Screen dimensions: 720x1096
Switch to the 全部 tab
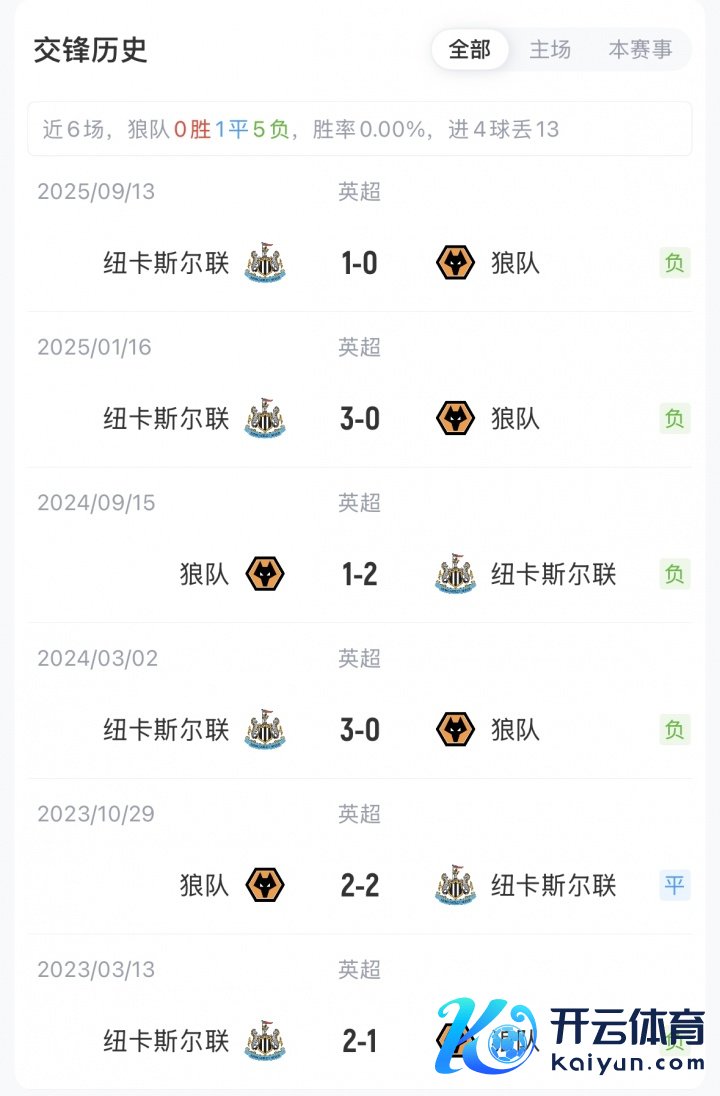tap(470, 49)
